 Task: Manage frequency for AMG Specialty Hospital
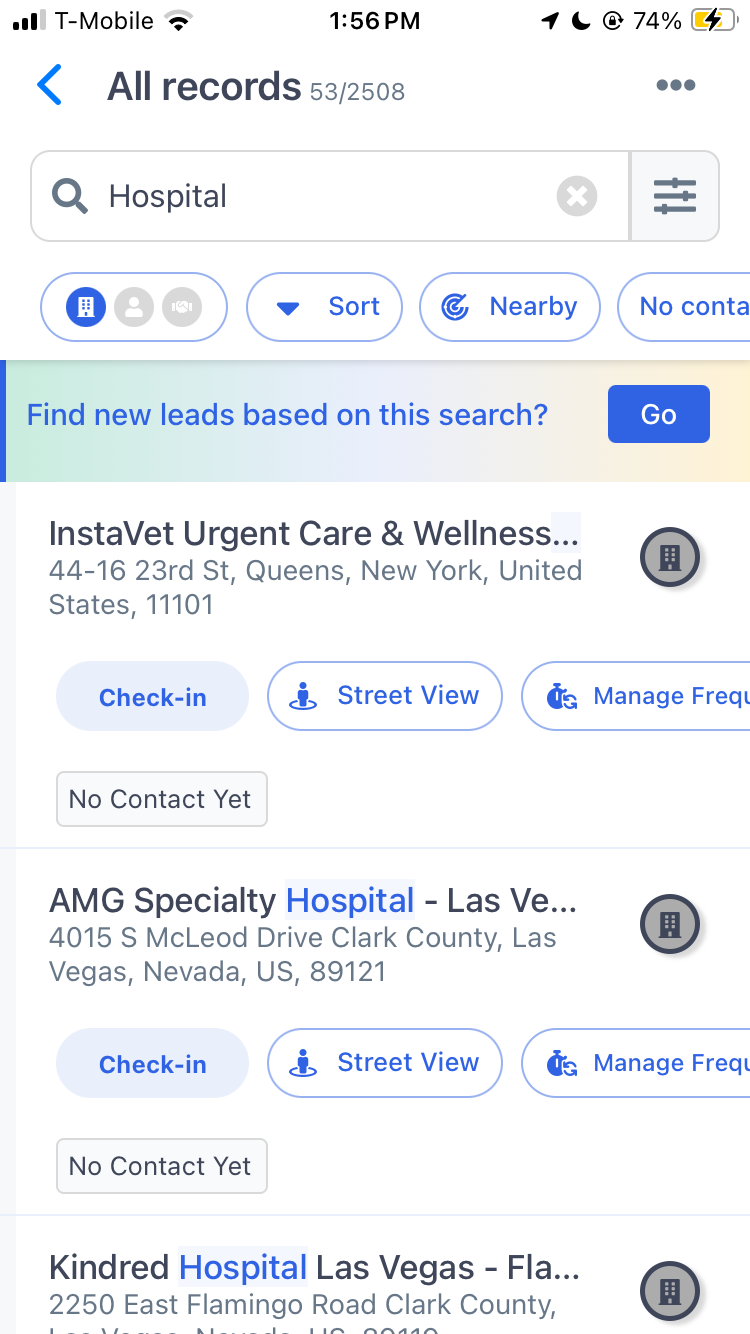(x=636, y=1063)
